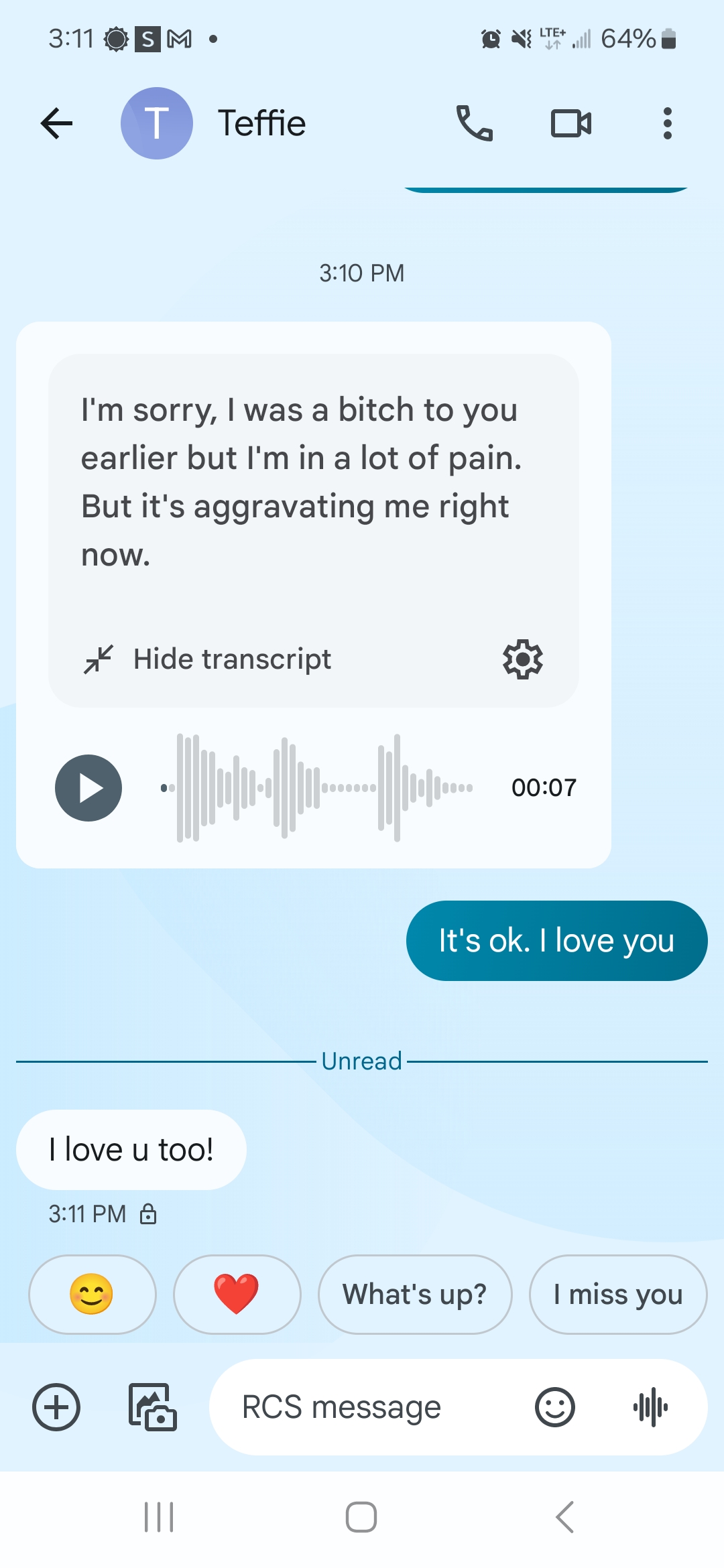Record a voice message
724x1568 pixels.
tap(650, 1407)
